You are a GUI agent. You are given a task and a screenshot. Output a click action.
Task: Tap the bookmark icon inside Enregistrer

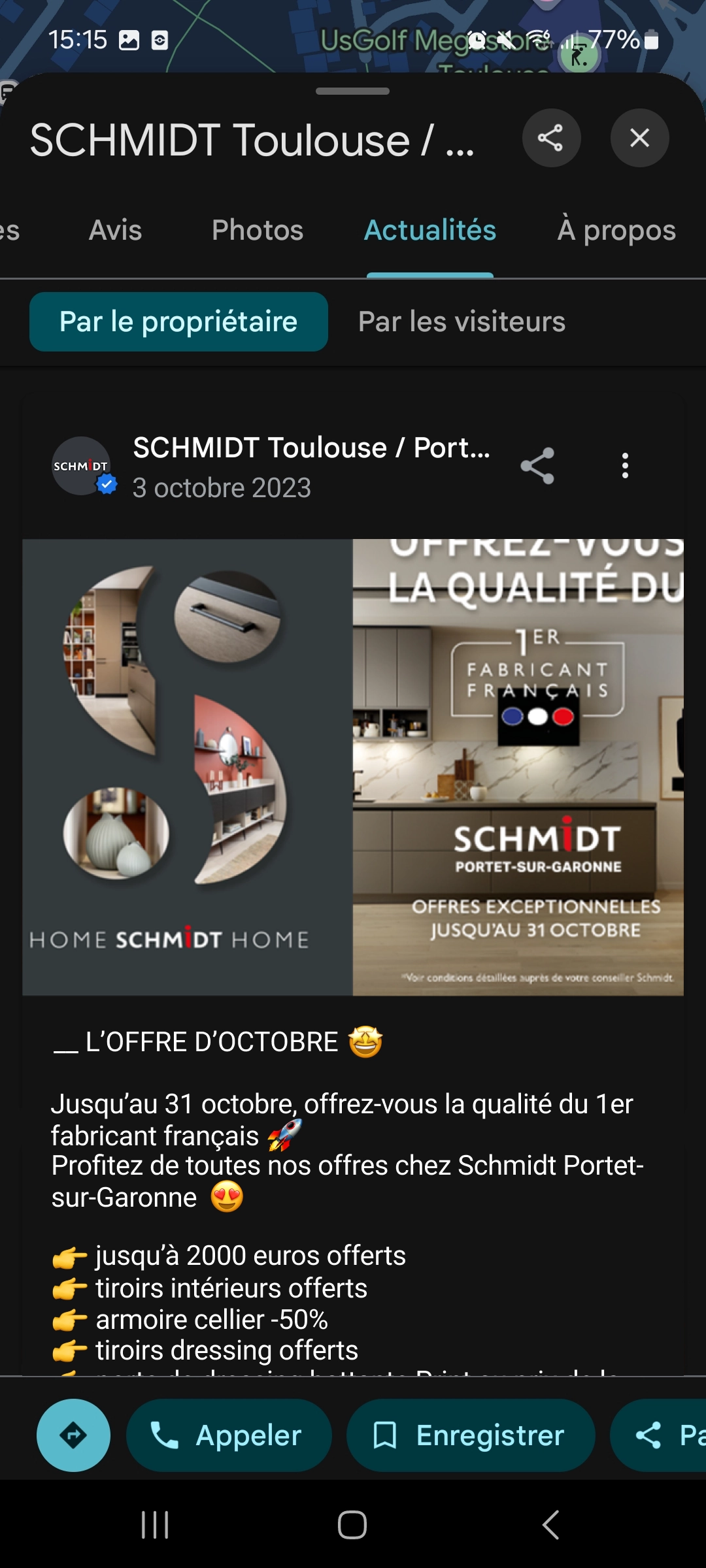[387, 1436]
